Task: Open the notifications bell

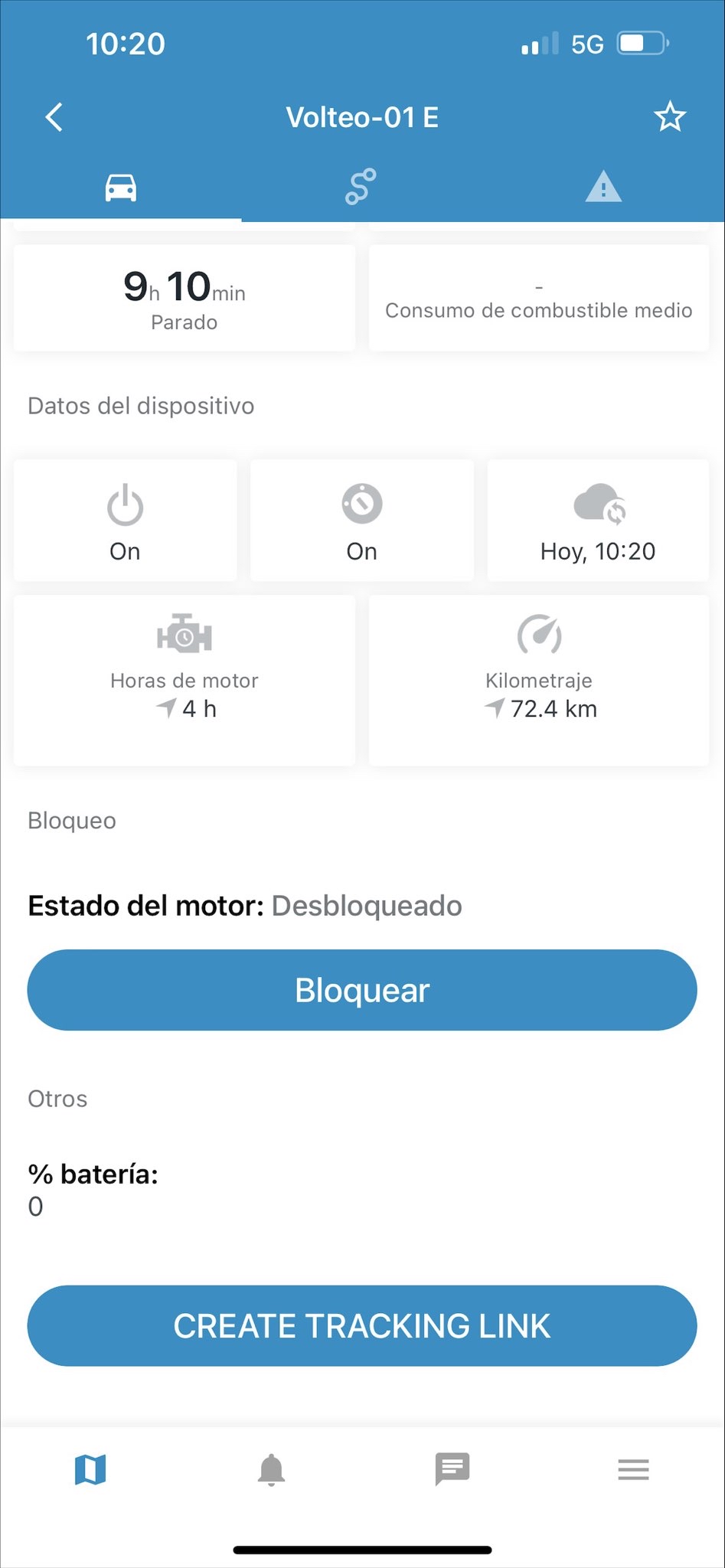Action: [x=271, y=1469]
